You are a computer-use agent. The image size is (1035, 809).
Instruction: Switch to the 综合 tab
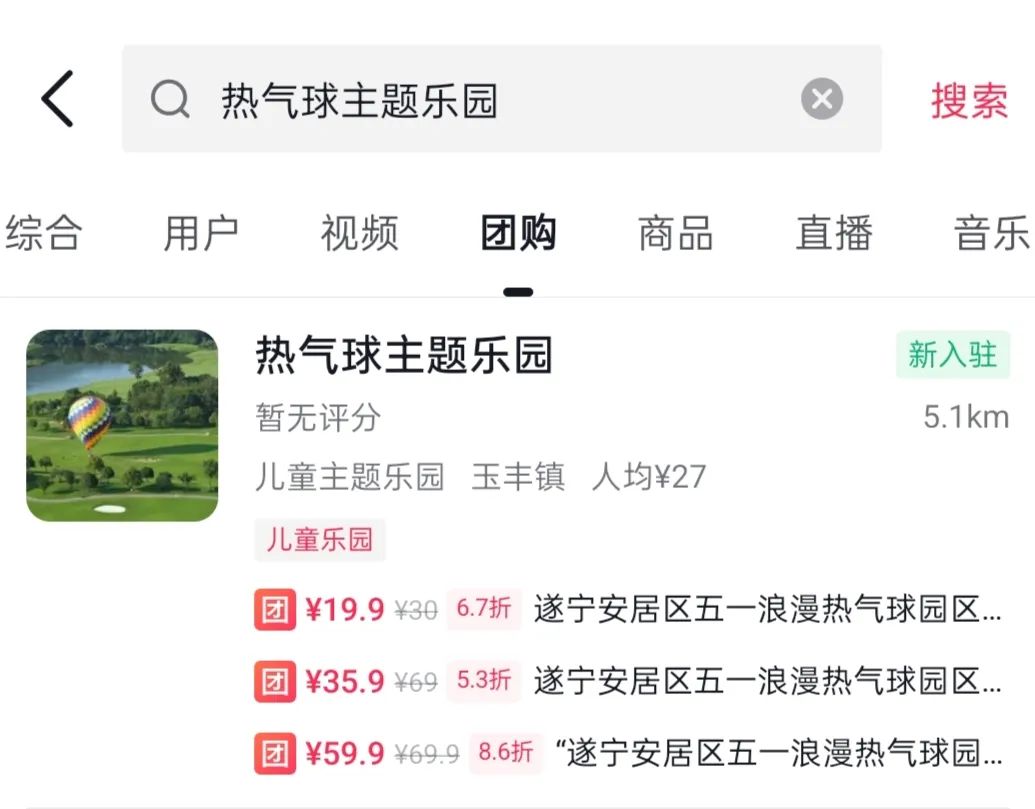[44, 233]
